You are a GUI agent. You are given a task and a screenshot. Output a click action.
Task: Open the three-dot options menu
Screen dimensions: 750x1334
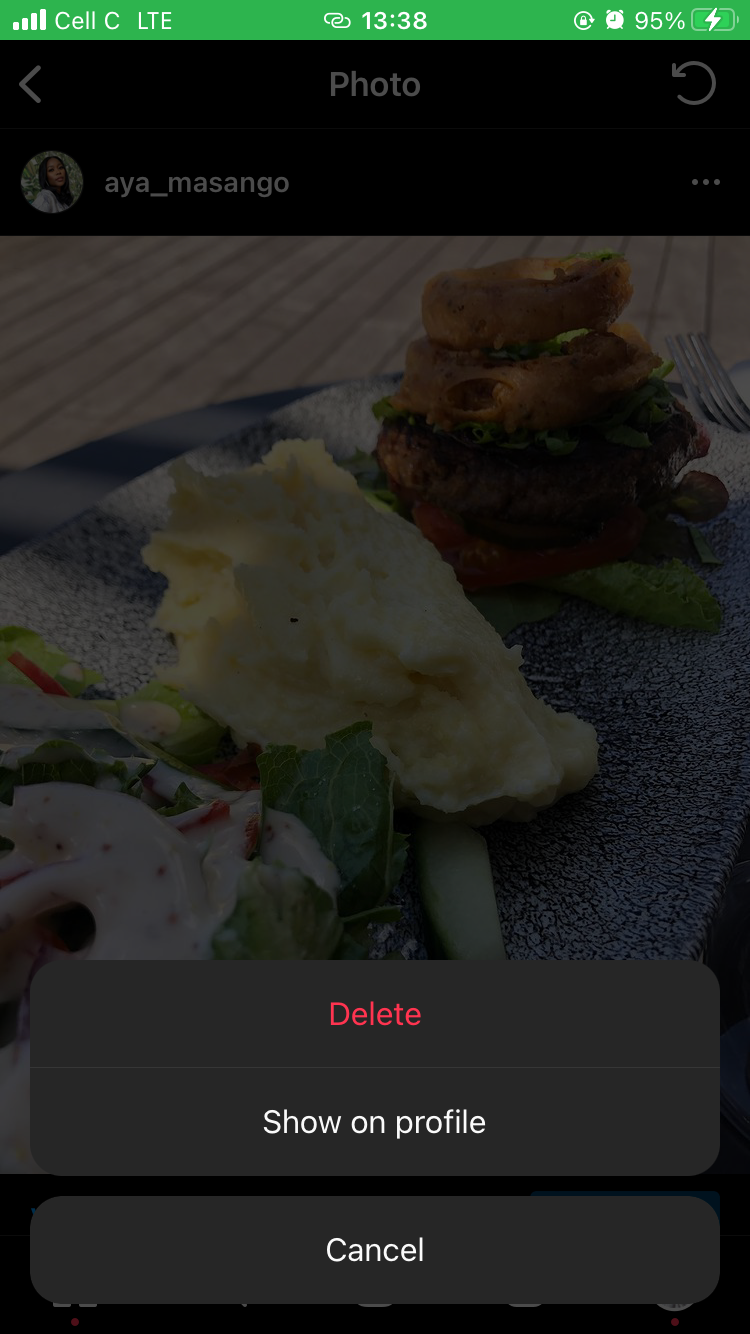pyautogui.click(x=705, y=182)
